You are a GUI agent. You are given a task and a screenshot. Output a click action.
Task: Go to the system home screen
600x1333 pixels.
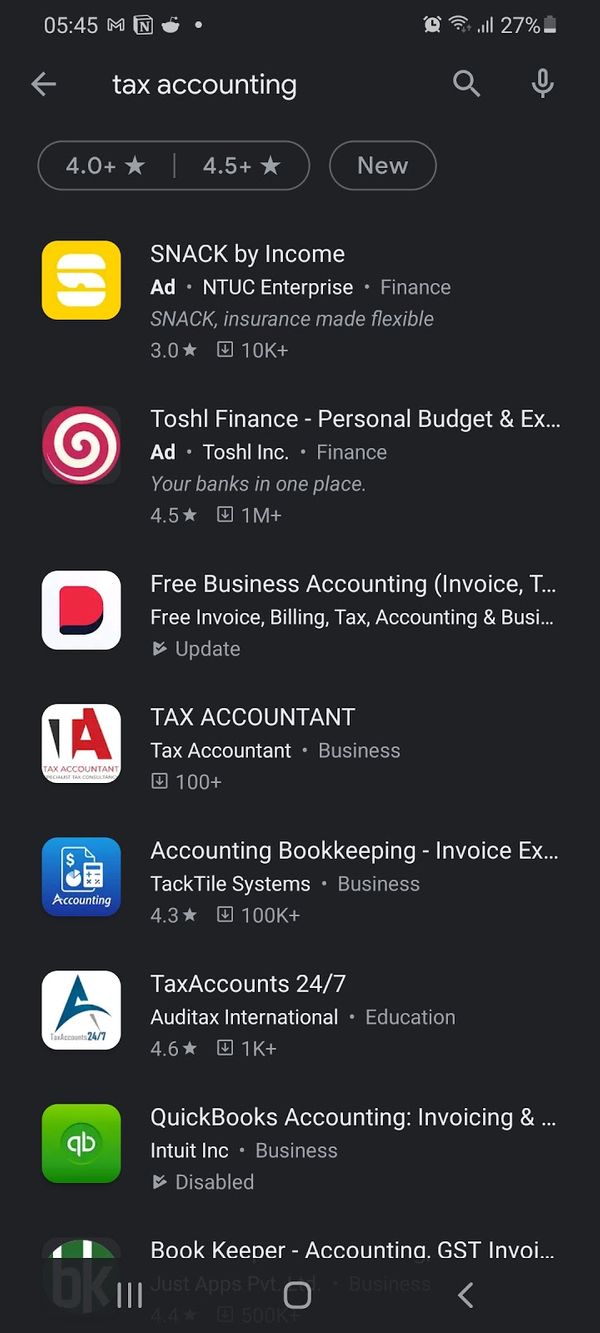[298, 1296]
